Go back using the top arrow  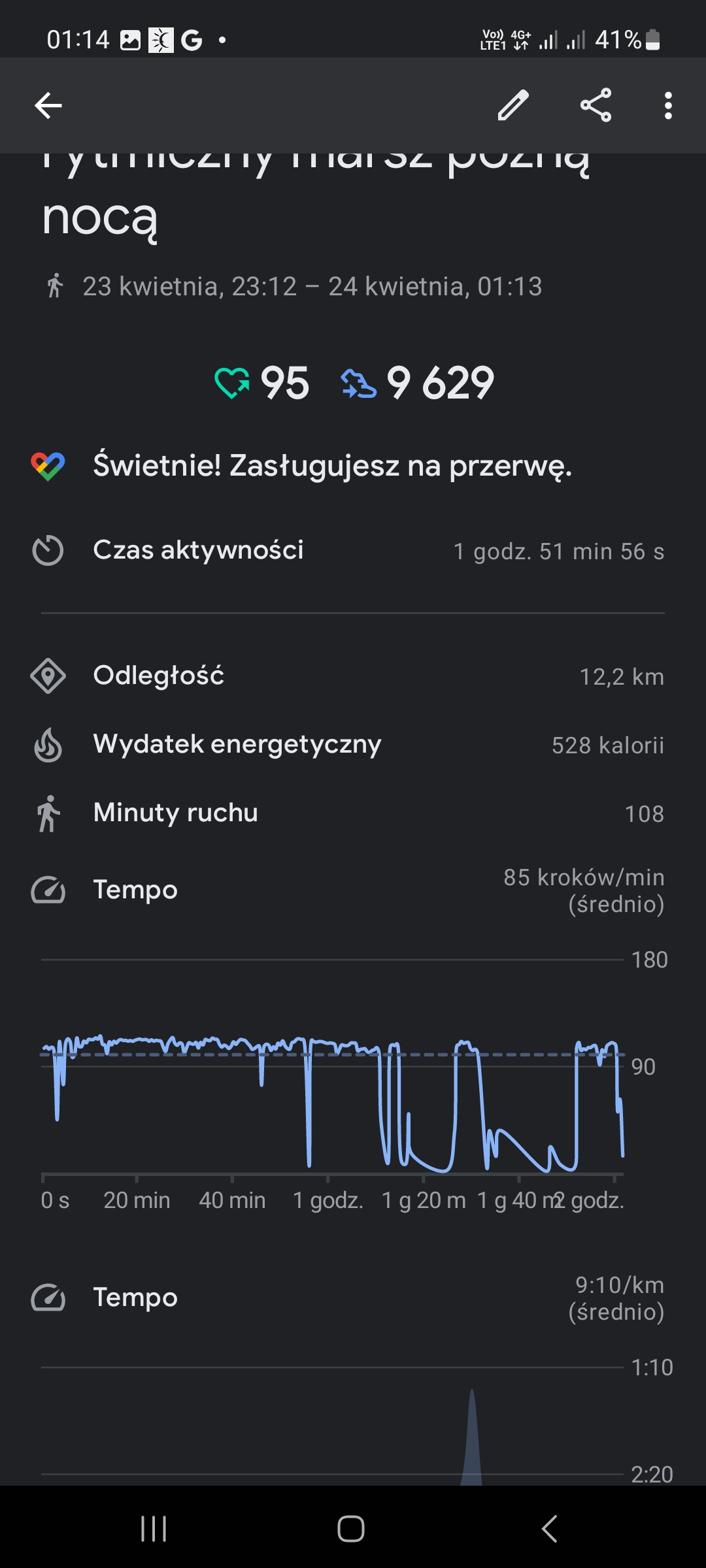coord(48,105)
